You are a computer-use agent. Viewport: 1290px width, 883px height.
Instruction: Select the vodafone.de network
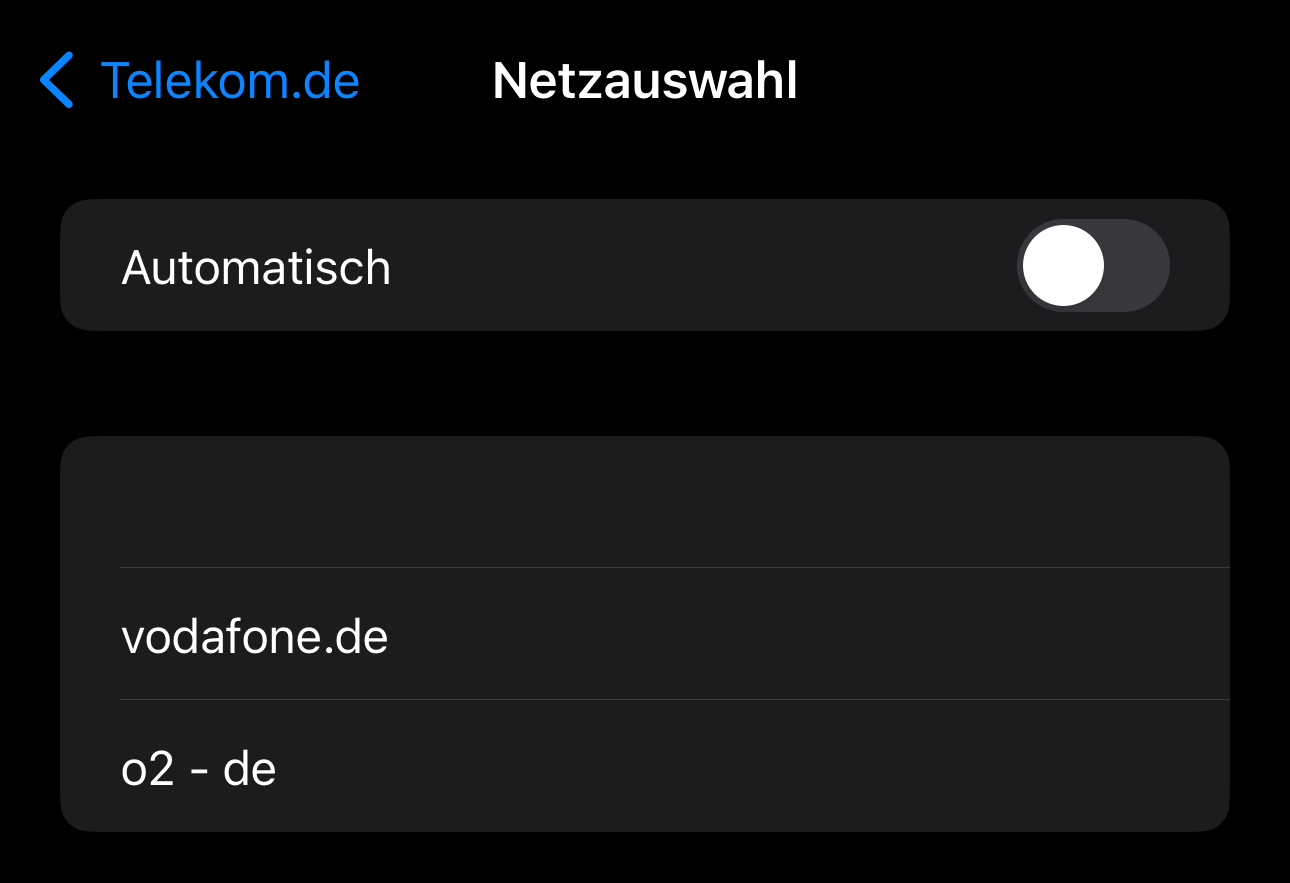click(x=644, y=636)
